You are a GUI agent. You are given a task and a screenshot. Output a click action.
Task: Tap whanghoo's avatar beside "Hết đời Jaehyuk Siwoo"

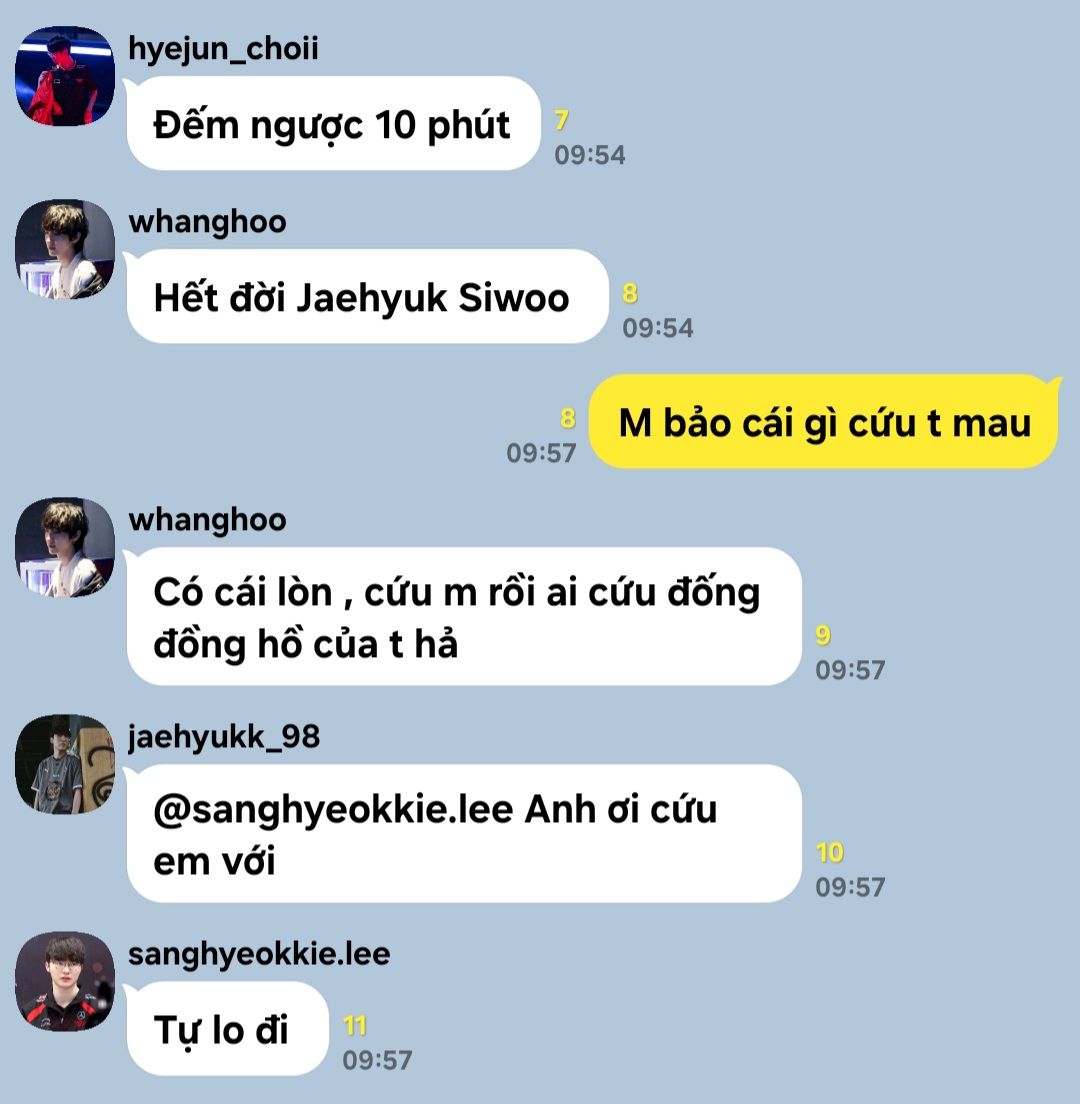click(x=65, y=249)
